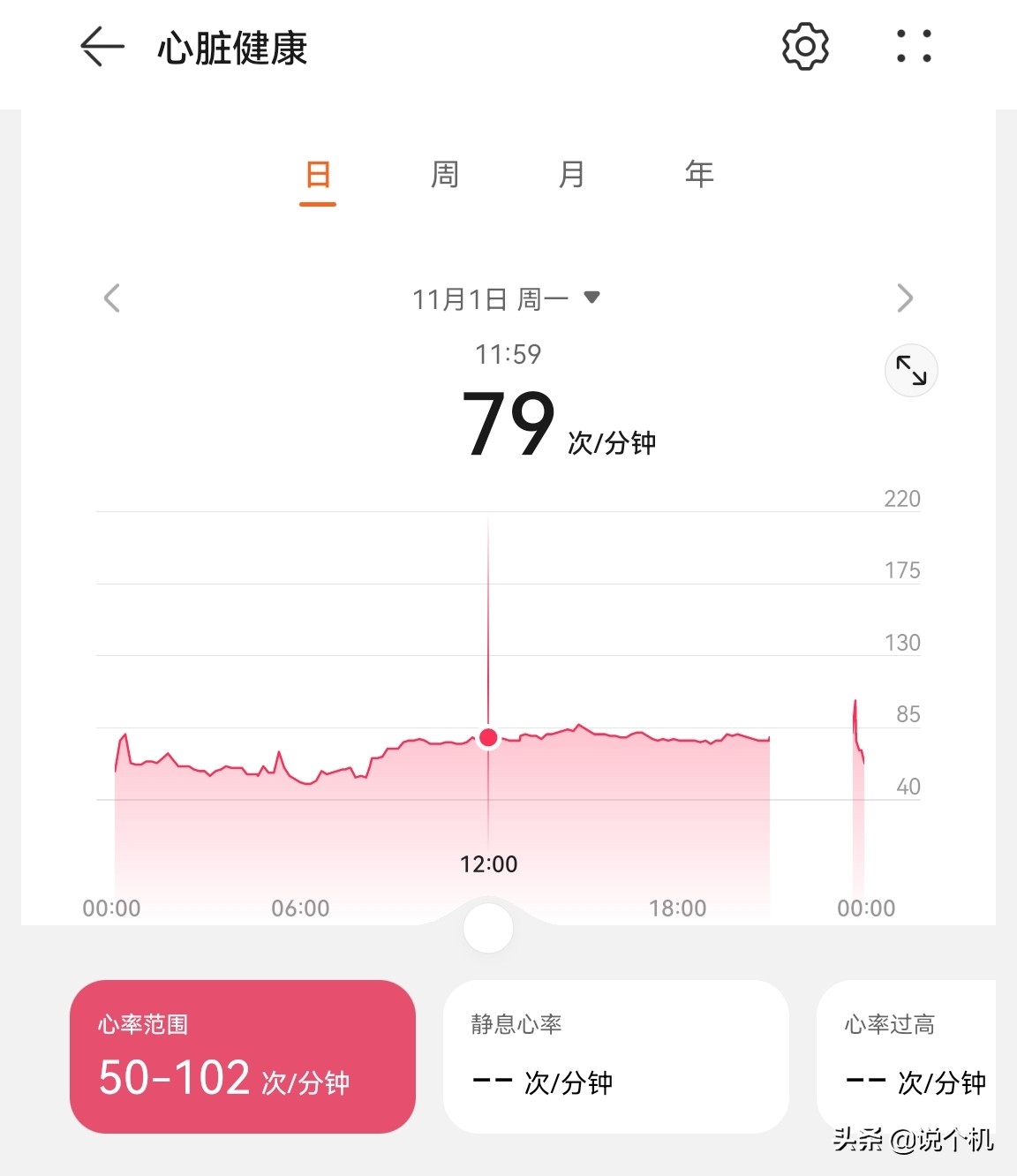Tap the 12:00 timeline label on chart
The width and height of the screenshot is (1017, 1176).
click(x=488, y=863)
